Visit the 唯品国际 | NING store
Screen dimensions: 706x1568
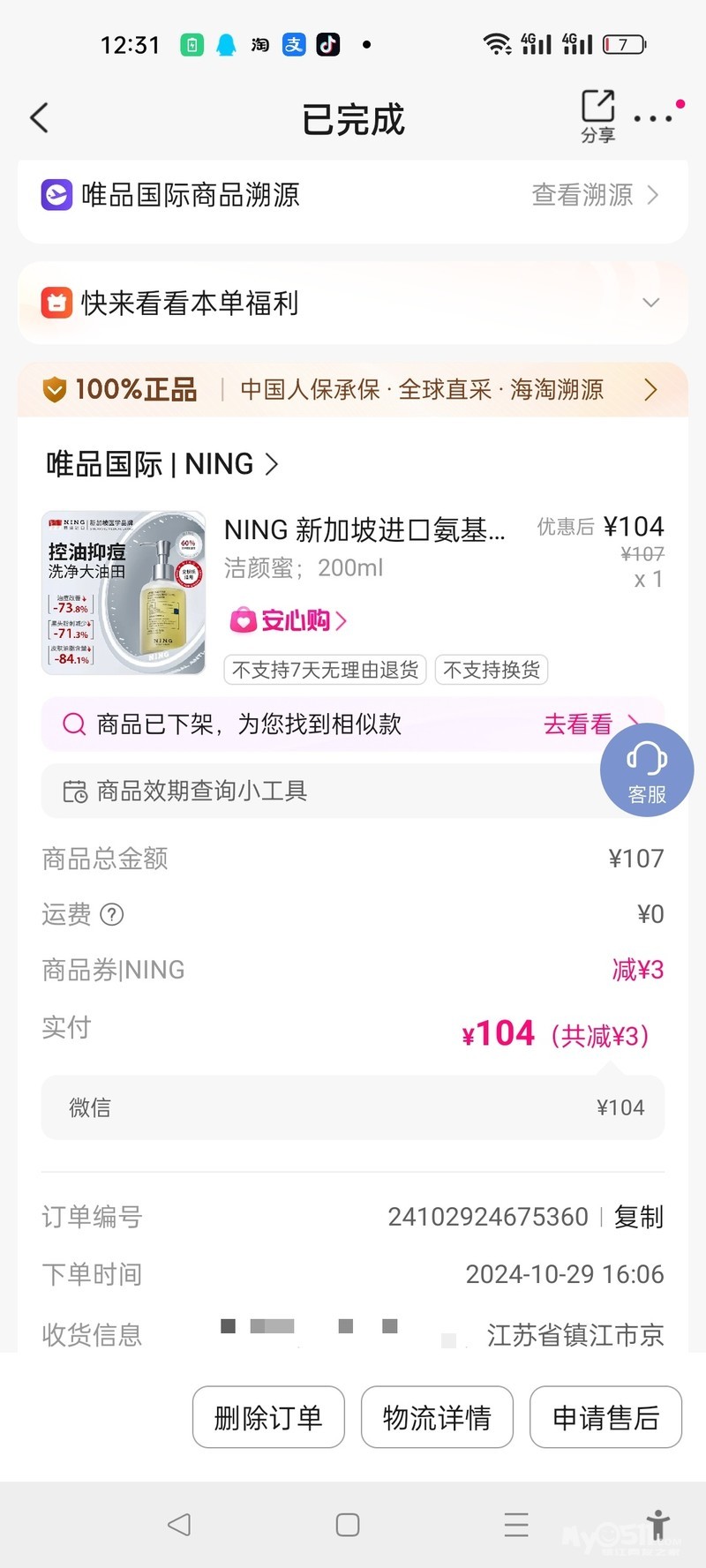coord(162,464)
